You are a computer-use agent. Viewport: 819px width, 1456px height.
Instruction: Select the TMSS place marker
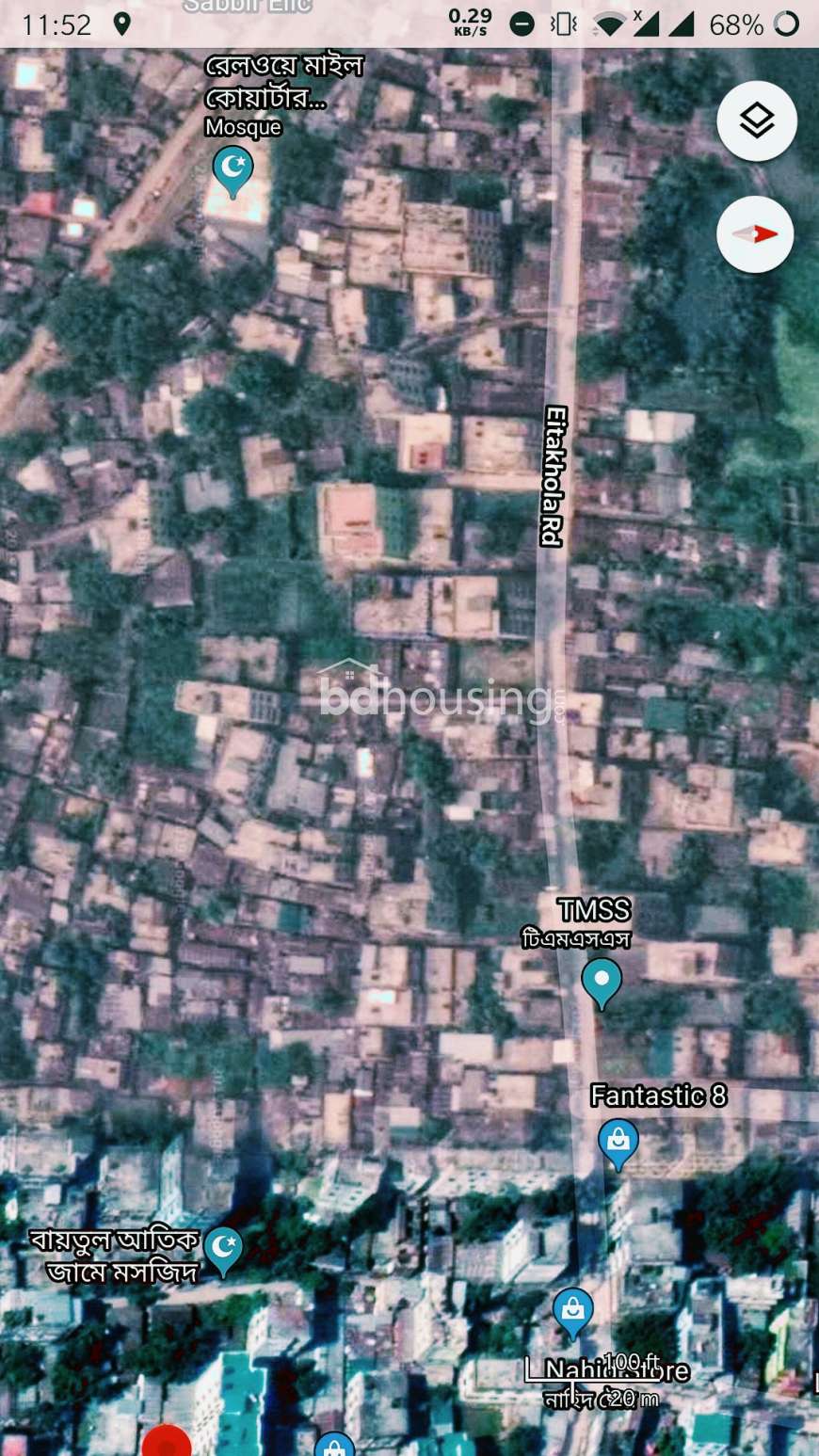602,984
